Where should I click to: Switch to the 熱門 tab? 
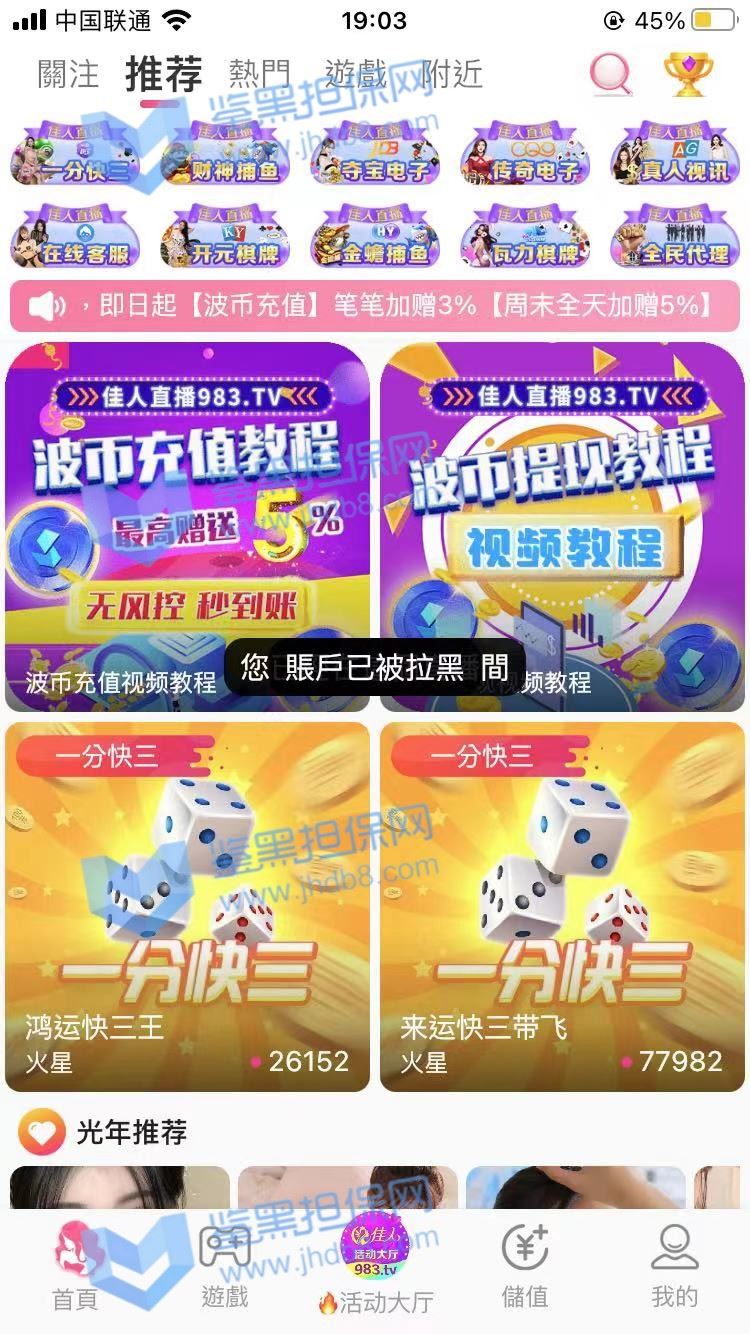pos(259,74)
